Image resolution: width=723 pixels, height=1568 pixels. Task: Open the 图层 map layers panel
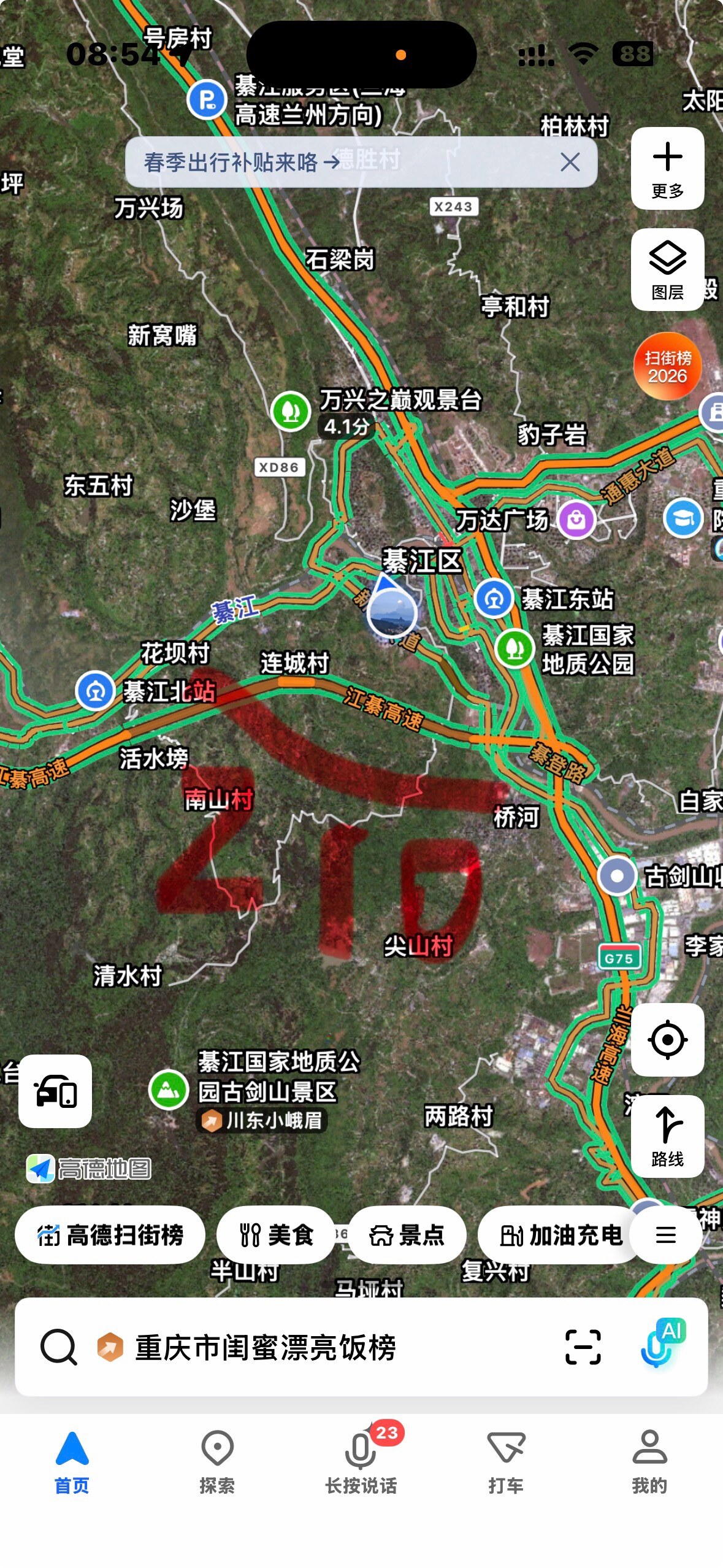(x=667, y=269)
